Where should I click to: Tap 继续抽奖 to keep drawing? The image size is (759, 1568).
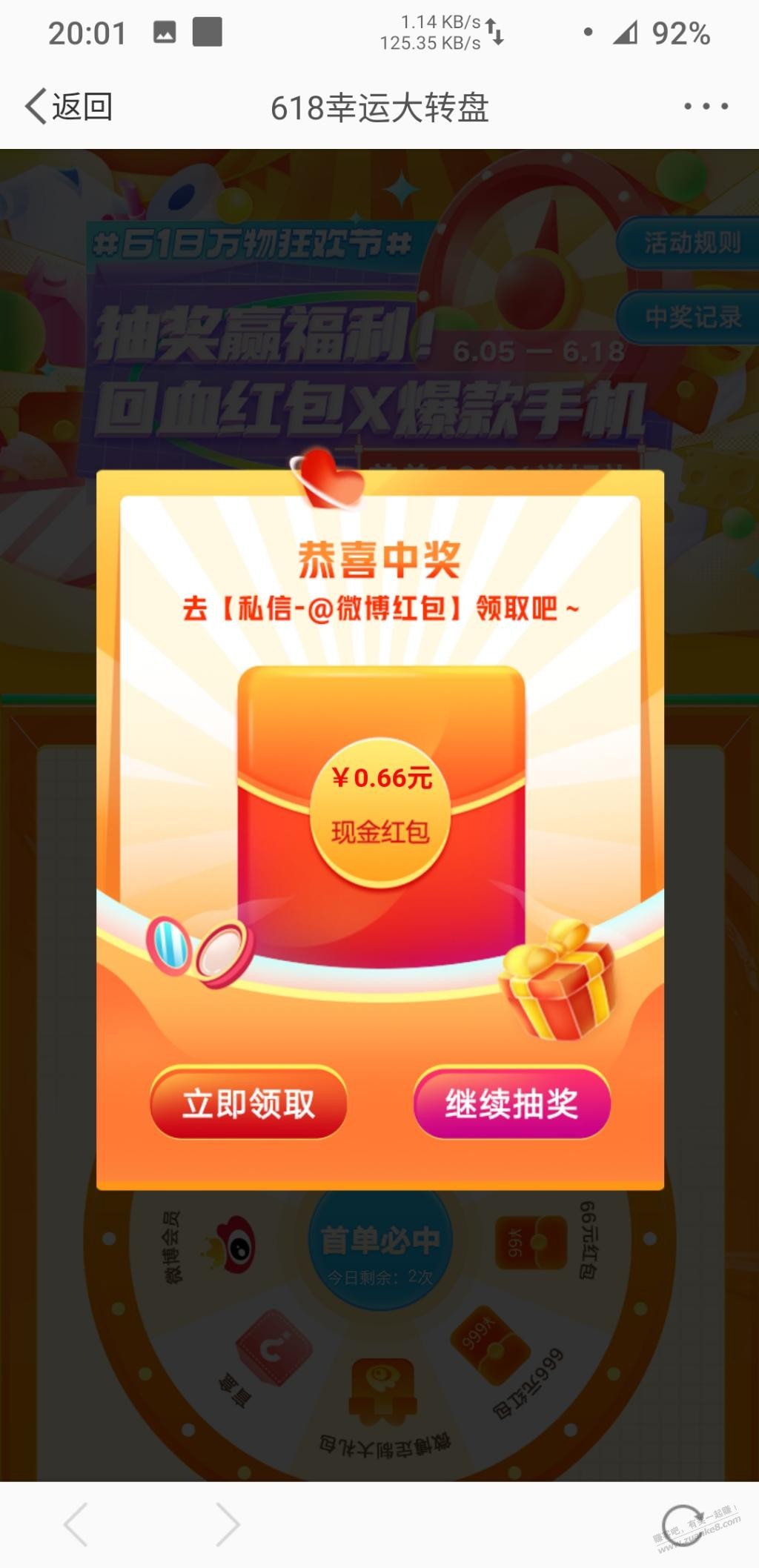(x=511, y=1103)
